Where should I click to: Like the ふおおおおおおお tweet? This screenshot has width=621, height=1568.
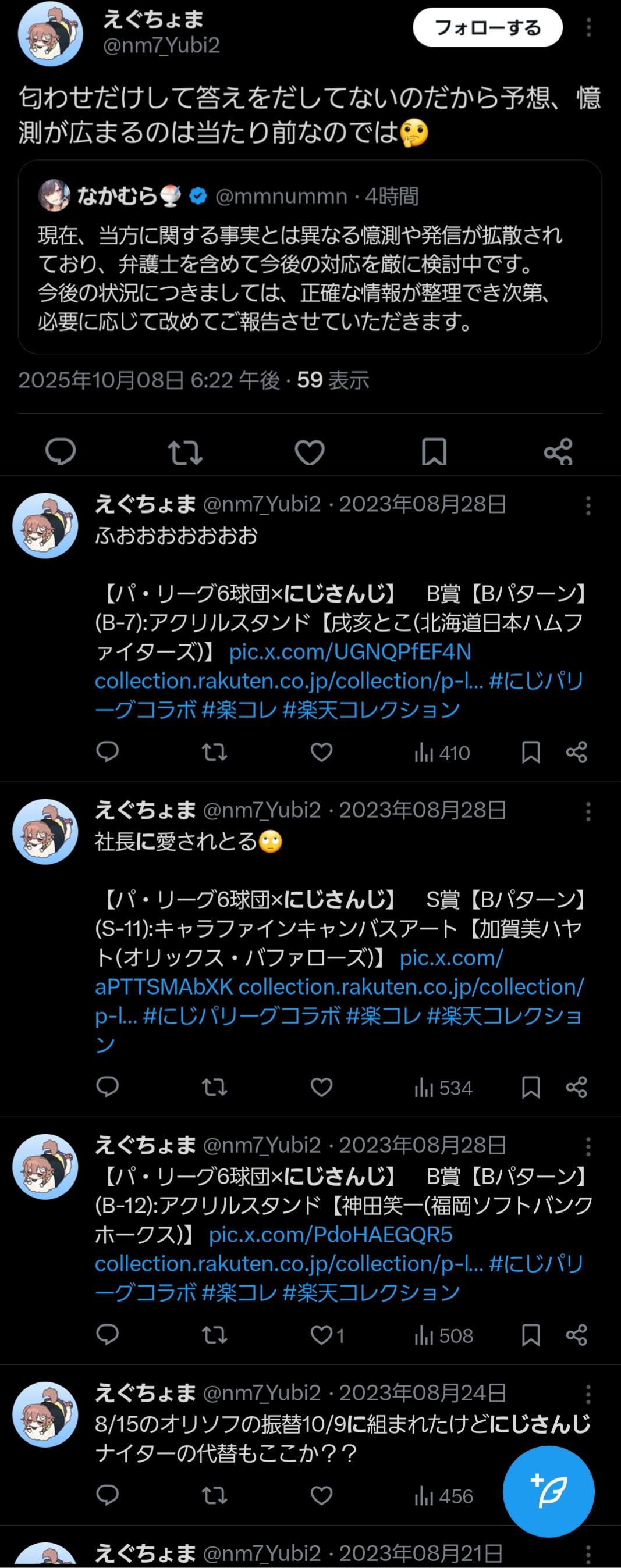click(321, 753)
